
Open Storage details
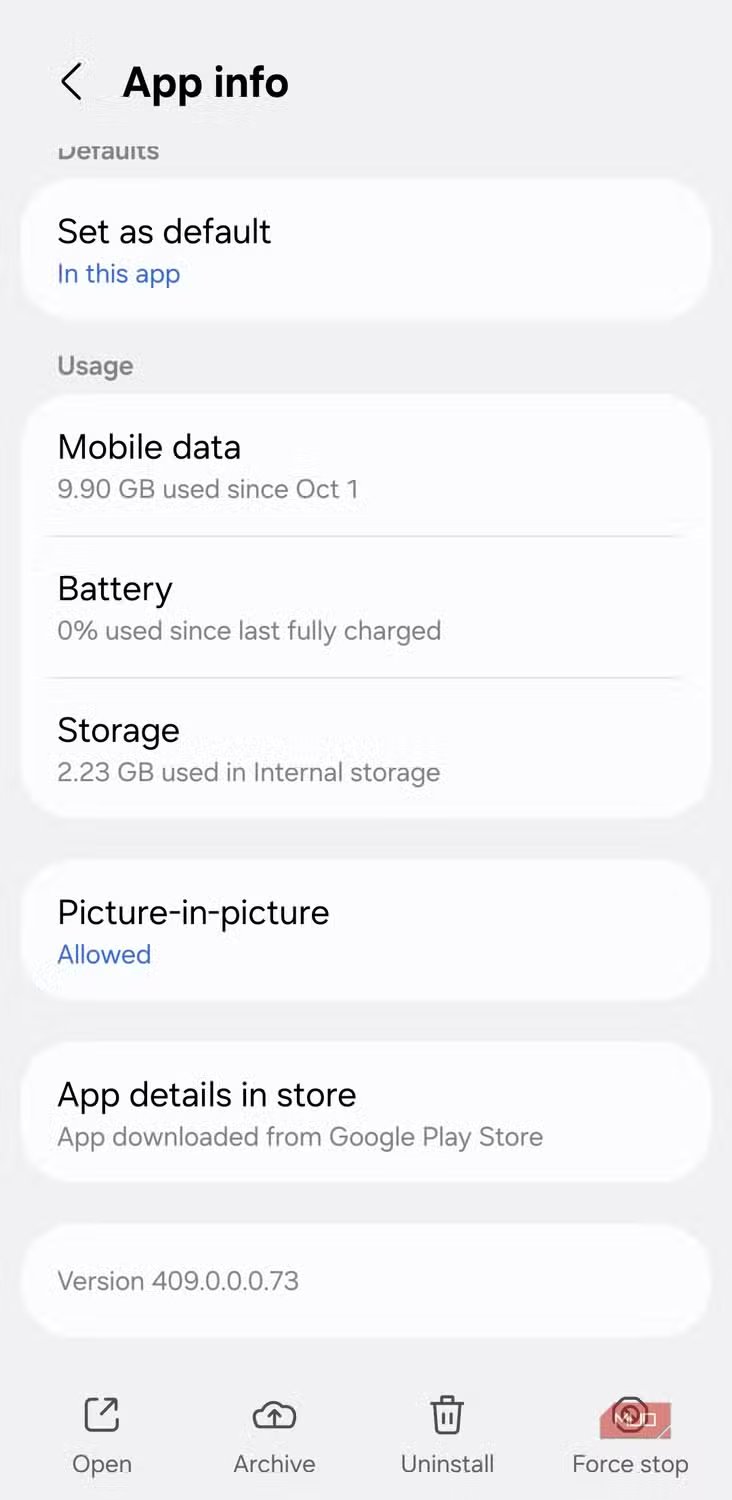(365, 749)
